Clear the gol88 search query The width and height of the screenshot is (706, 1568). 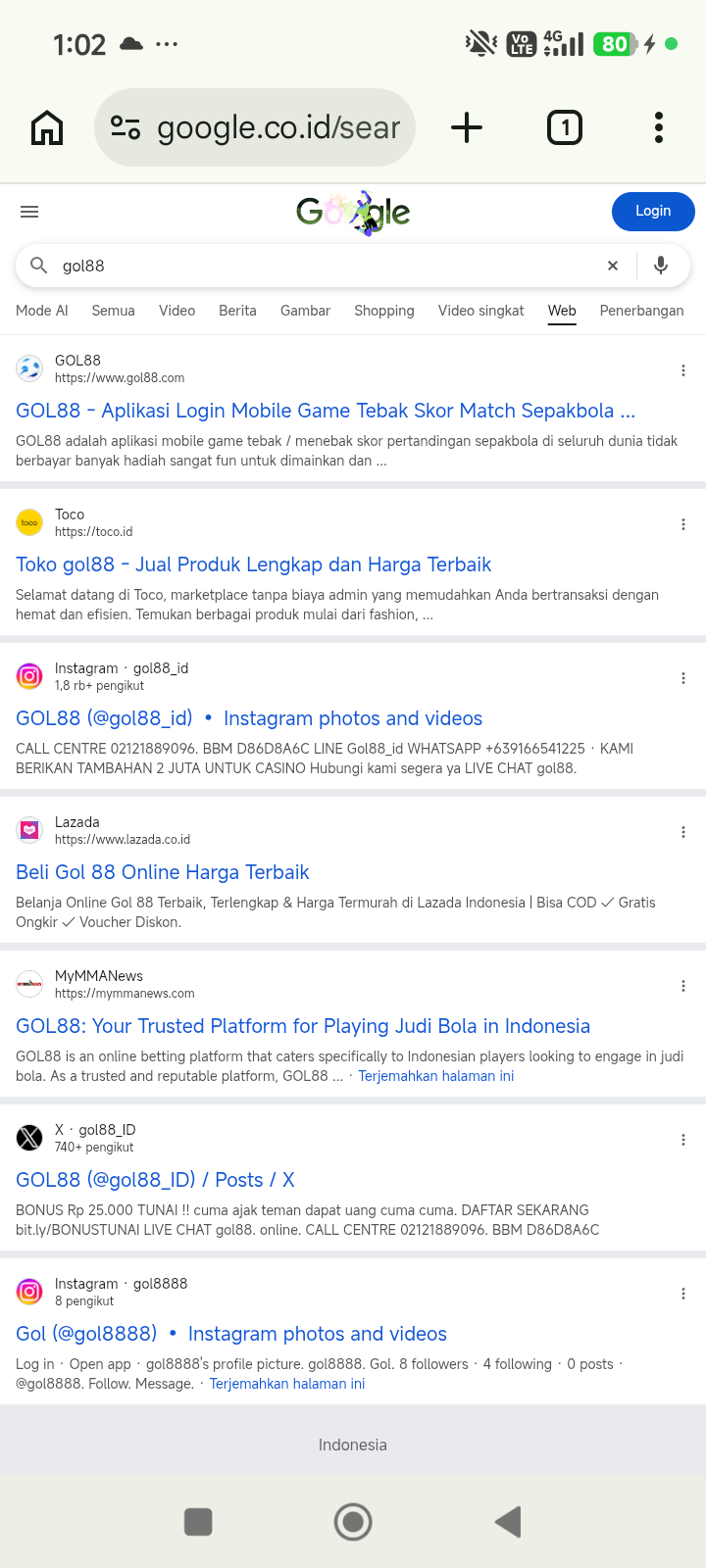(613, 266)
